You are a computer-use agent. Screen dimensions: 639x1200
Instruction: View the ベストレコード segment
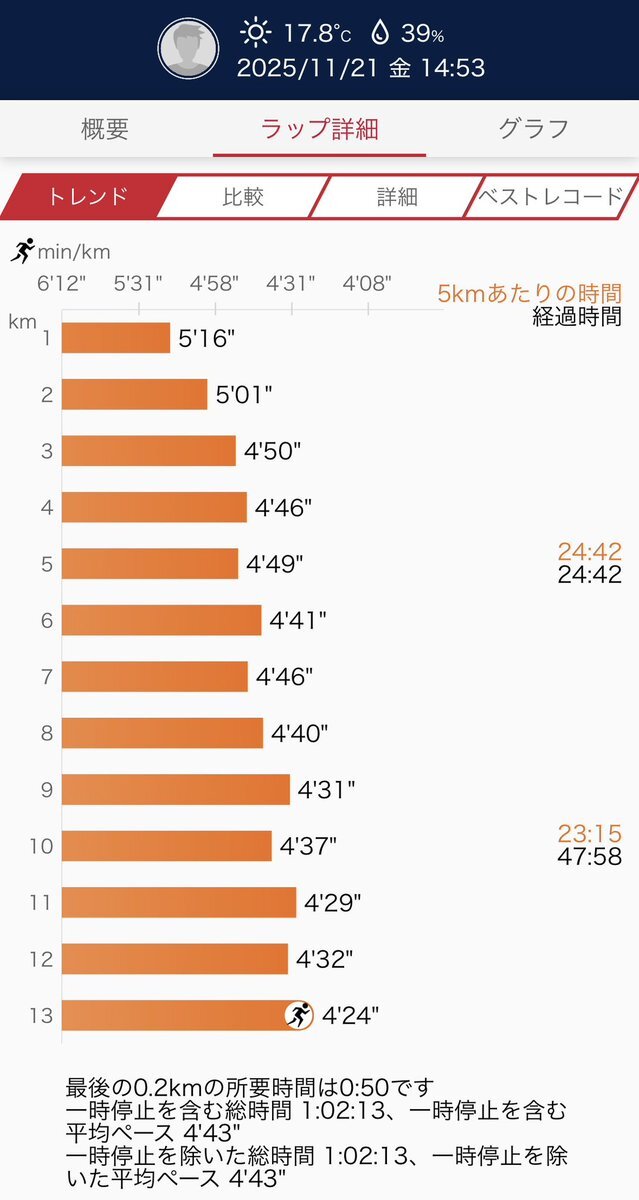pyautogui.click(x=551, y=196)
